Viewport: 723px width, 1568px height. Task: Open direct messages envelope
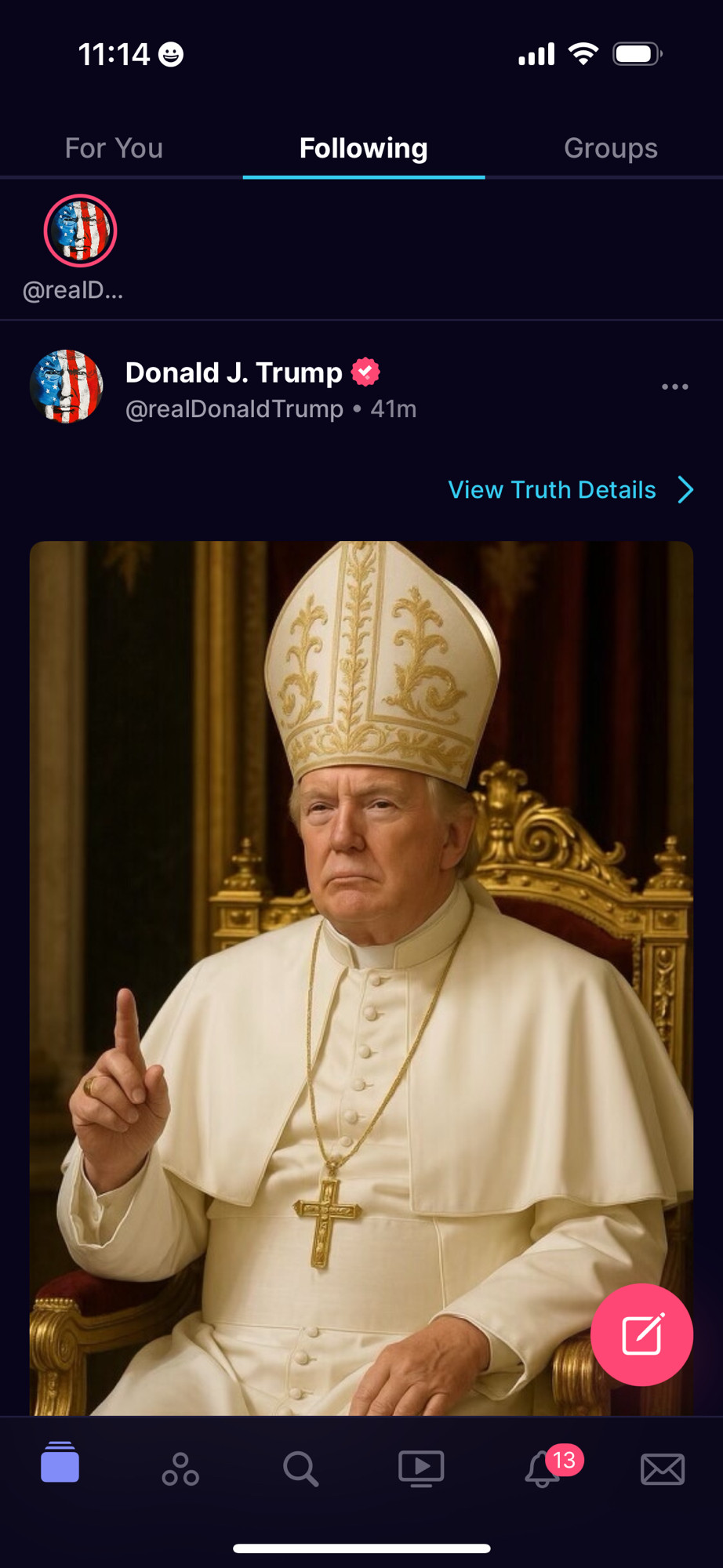(x=663, y=1469)
